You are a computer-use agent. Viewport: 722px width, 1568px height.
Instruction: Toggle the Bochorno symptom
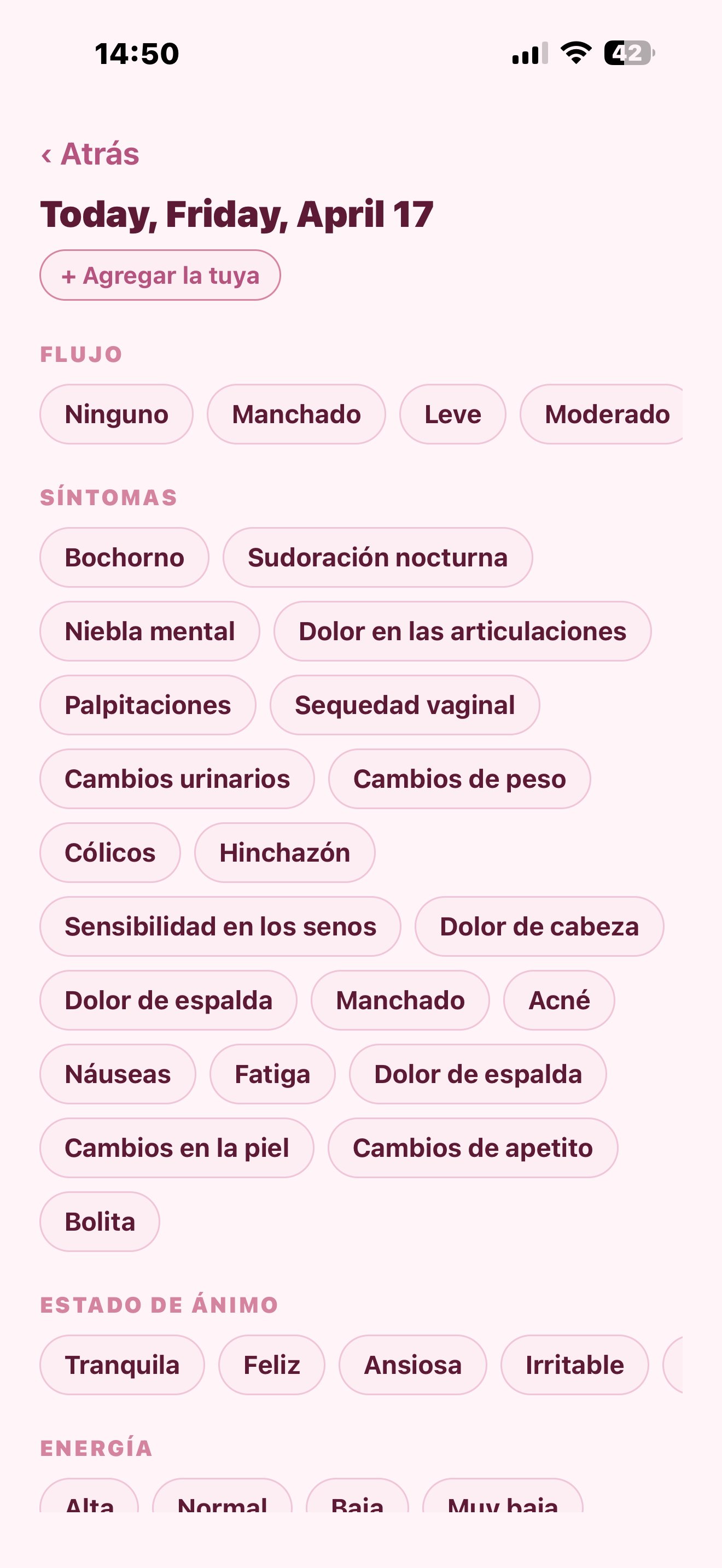124,557
